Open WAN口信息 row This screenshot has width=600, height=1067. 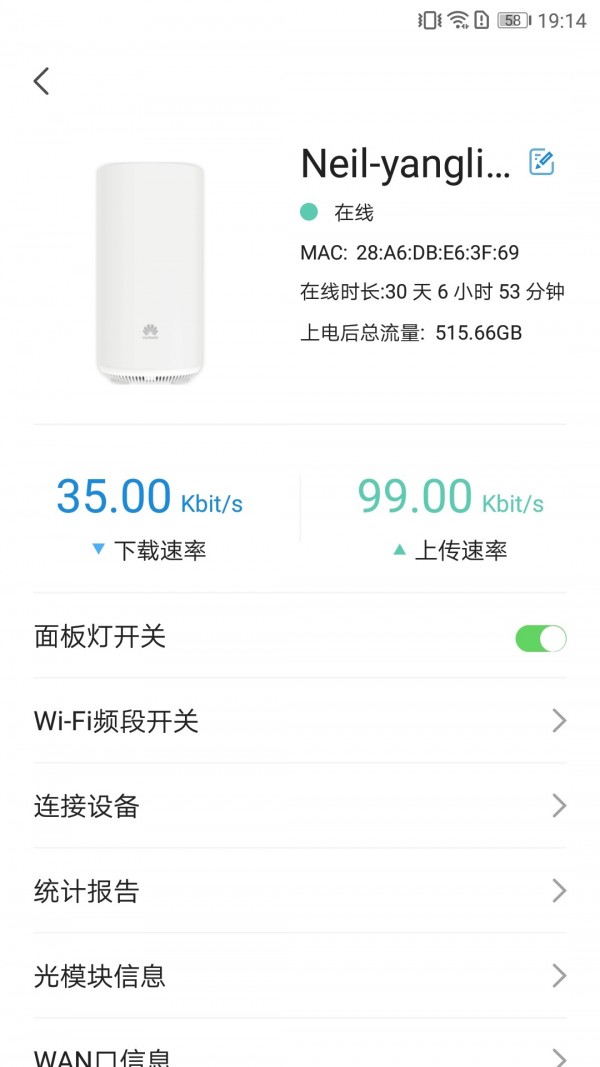click(300, 1055)
